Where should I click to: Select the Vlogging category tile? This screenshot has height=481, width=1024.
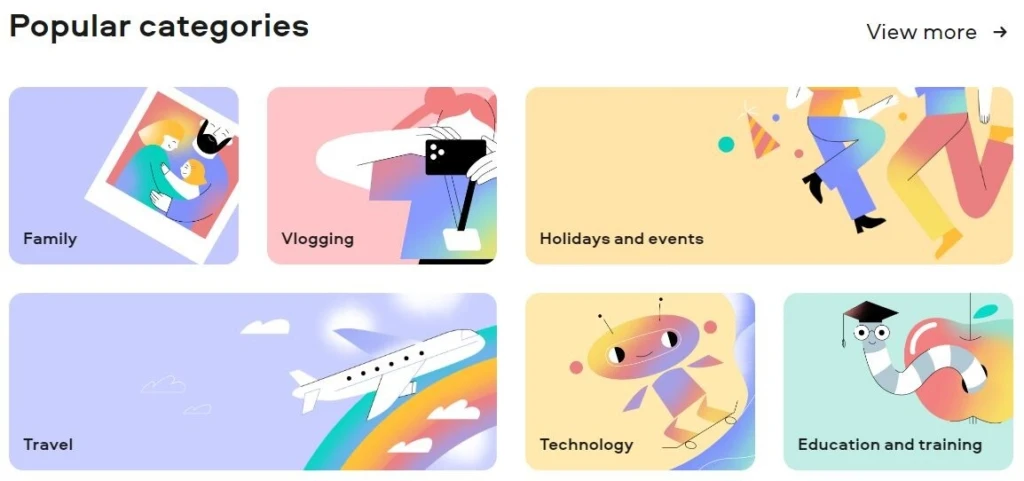[381, 176]
